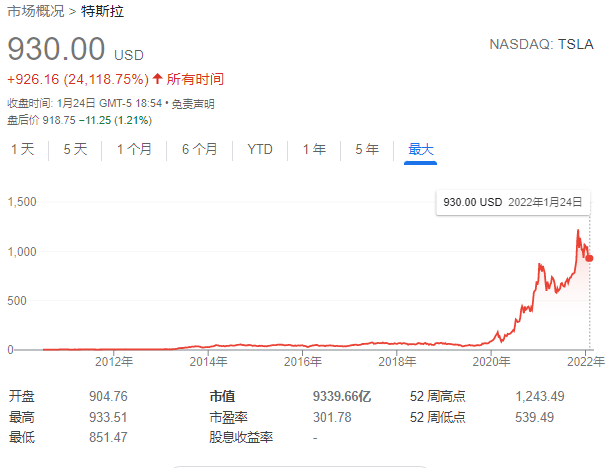Switch to the 1天 range tab

click(x=22, y=150)
